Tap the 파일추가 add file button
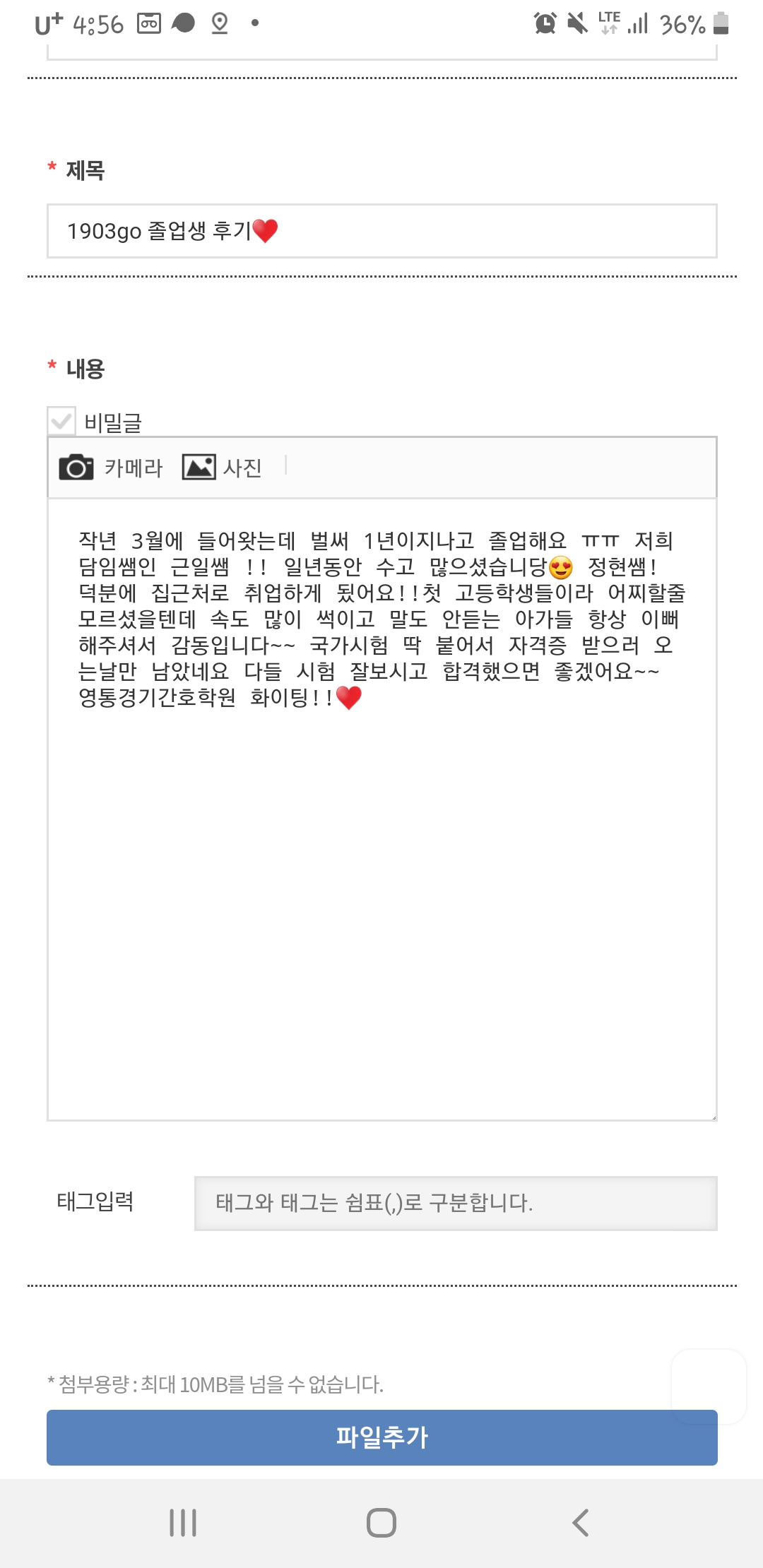763x1568 pixels. tap(381, 1437)
